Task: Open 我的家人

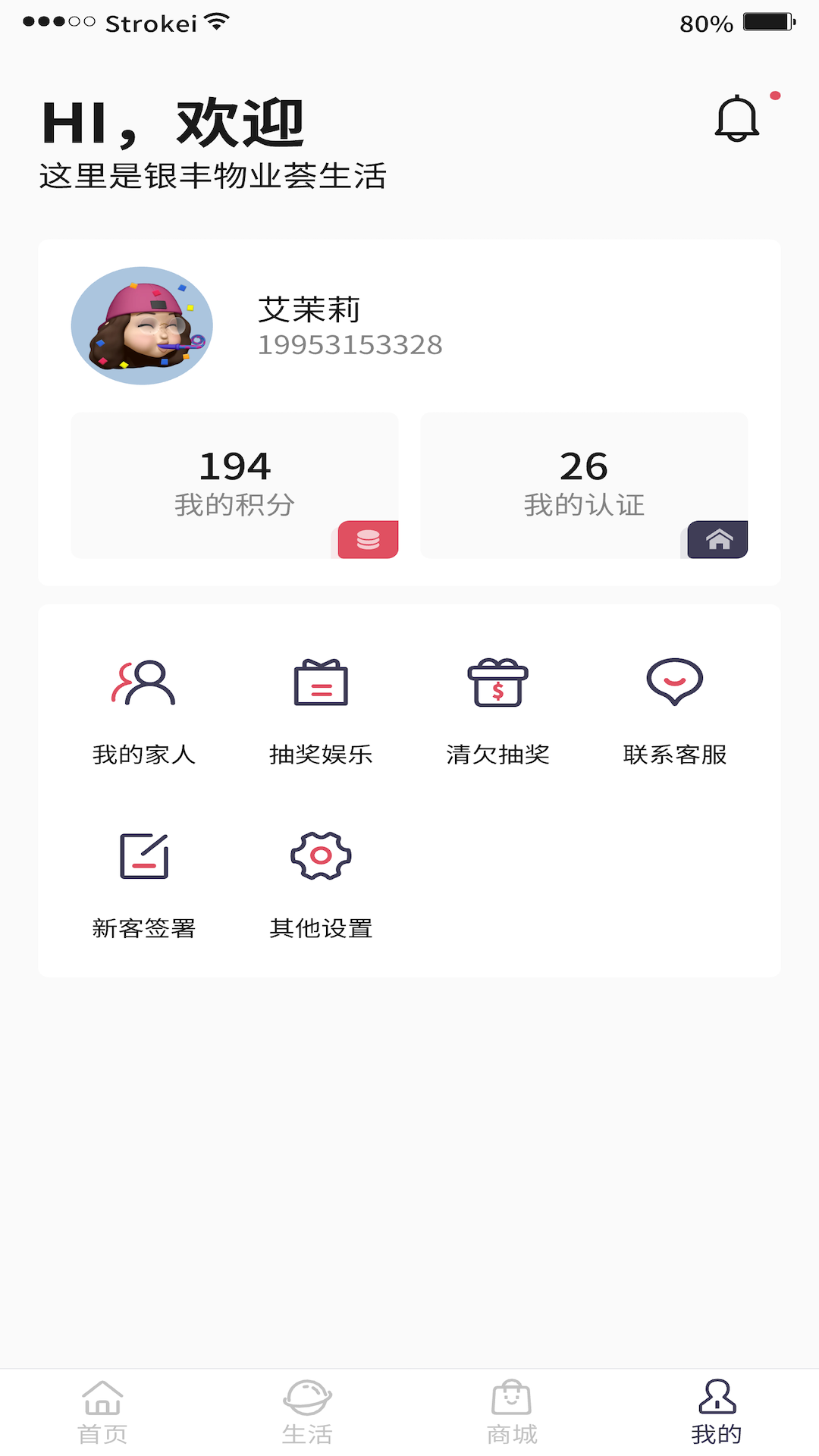Action: pyautogui.click(x=144, y=711)
